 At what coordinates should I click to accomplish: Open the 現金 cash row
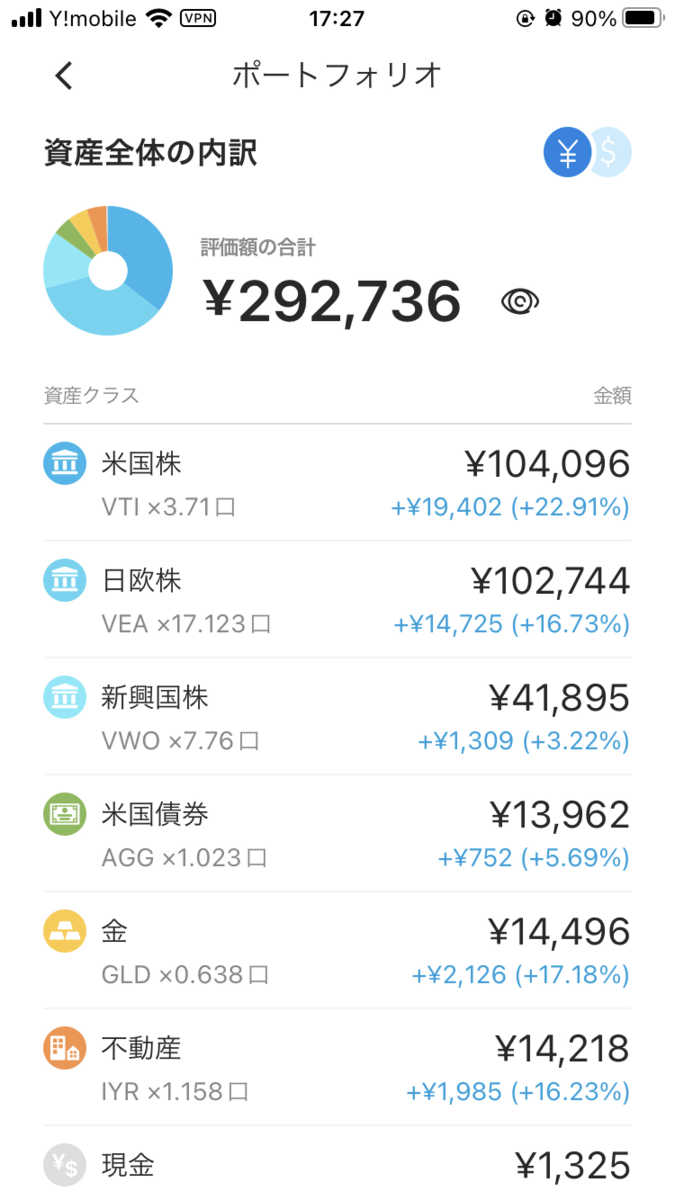(x=337, y=1164)
